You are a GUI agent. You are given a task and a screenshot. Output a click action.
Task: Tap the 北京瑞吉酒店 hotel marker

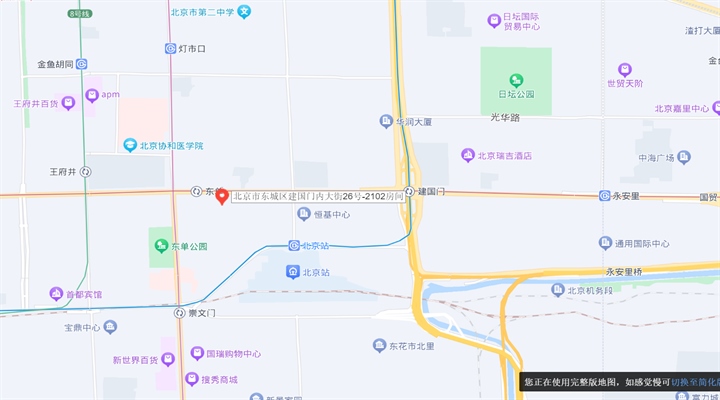(467, 155)
